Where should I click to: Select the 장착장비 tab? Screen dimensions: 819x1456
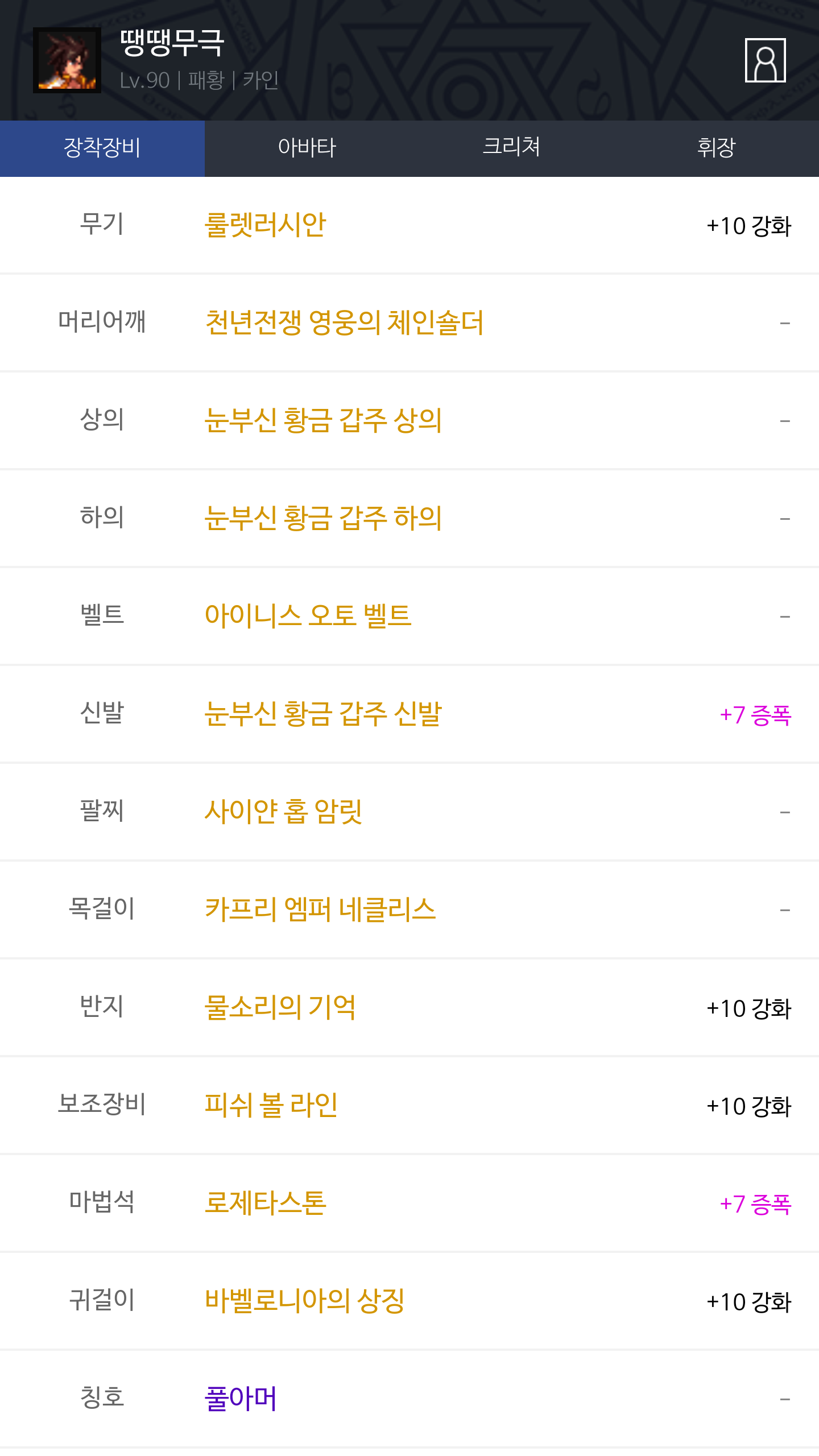(102, 148)
